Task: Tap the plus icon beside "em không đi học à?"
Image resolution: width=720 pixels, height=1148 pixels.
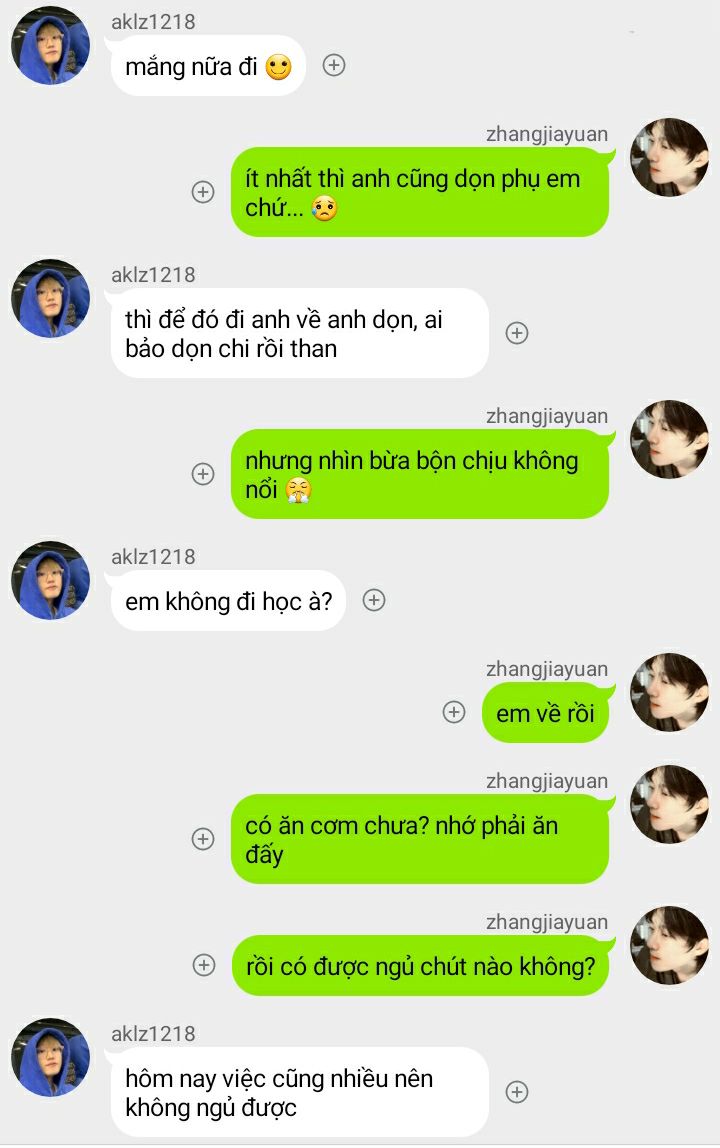Action: tap(374, 600)
